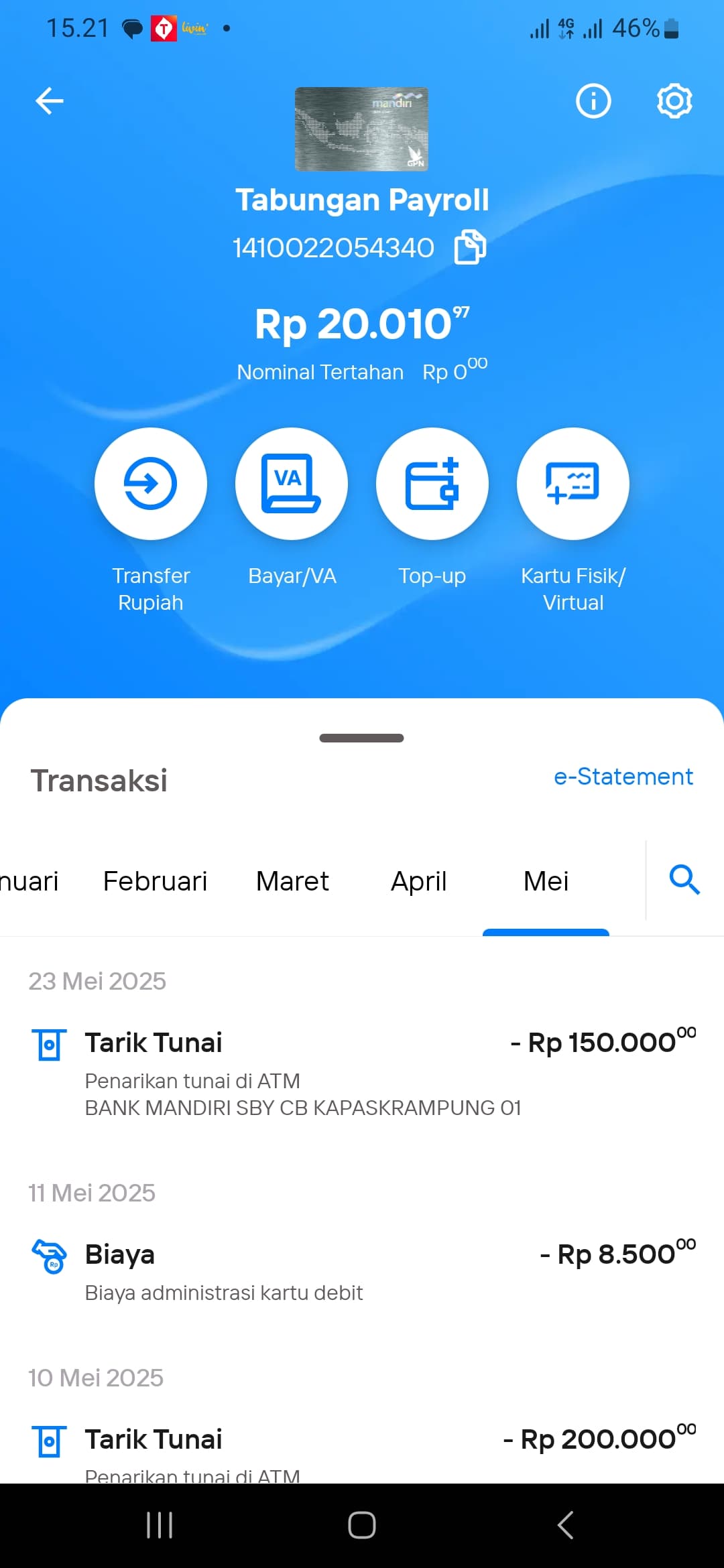Copy the account number
The image size is (724, 1568).
click(471, 247)
